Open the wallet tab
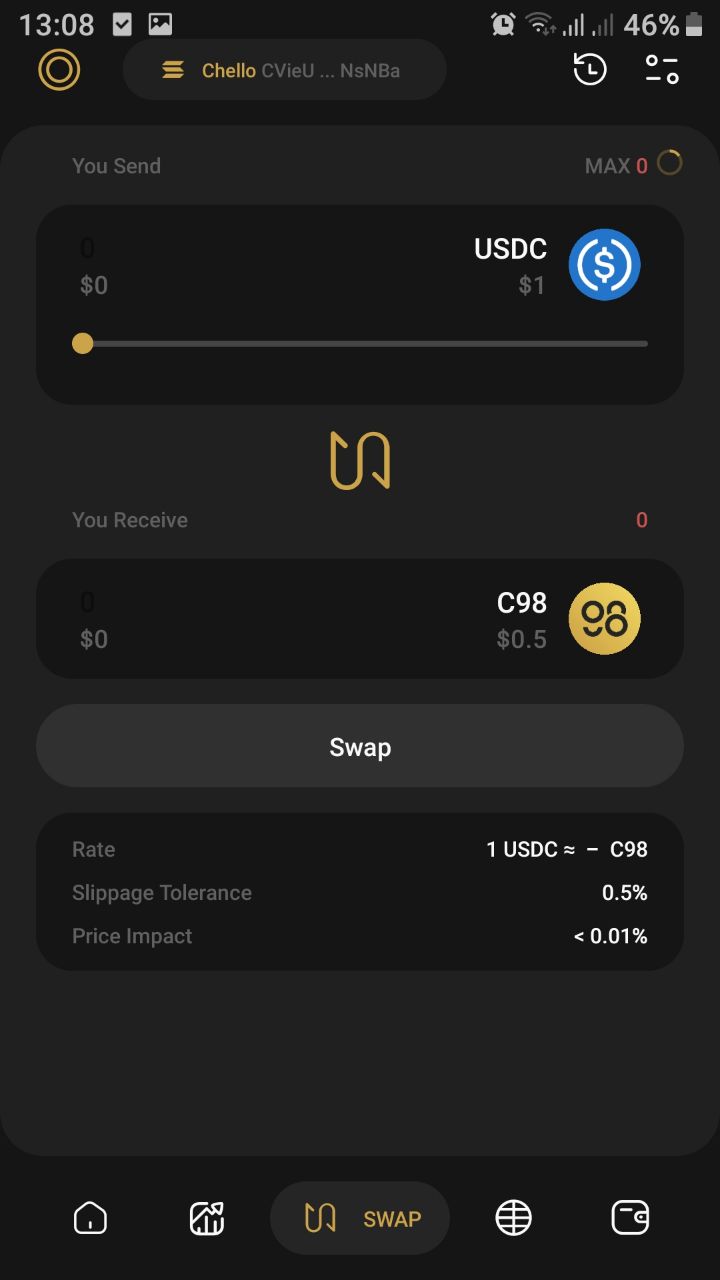 (630, 1218)
